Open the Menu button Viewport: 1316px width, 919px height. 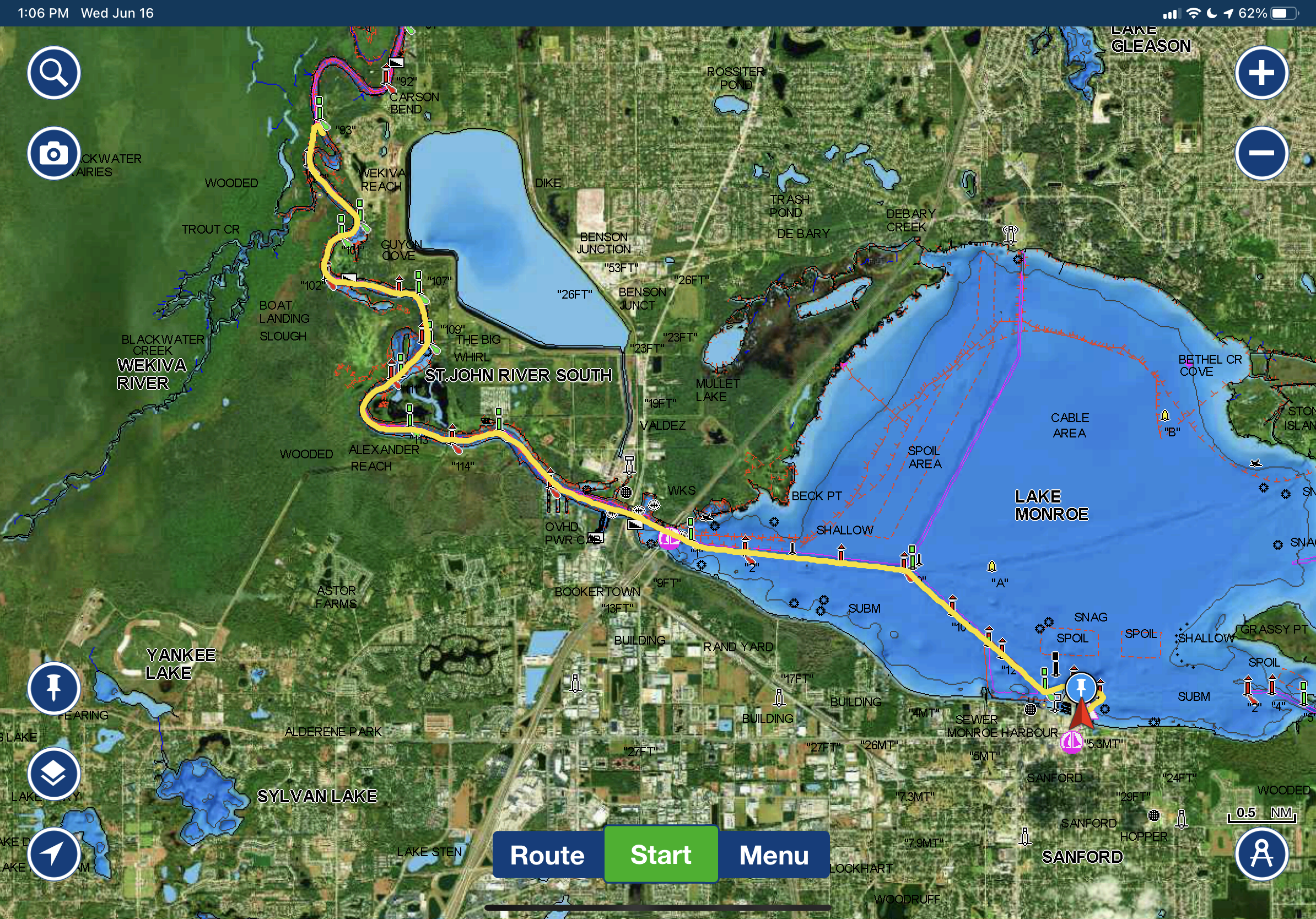774,855
